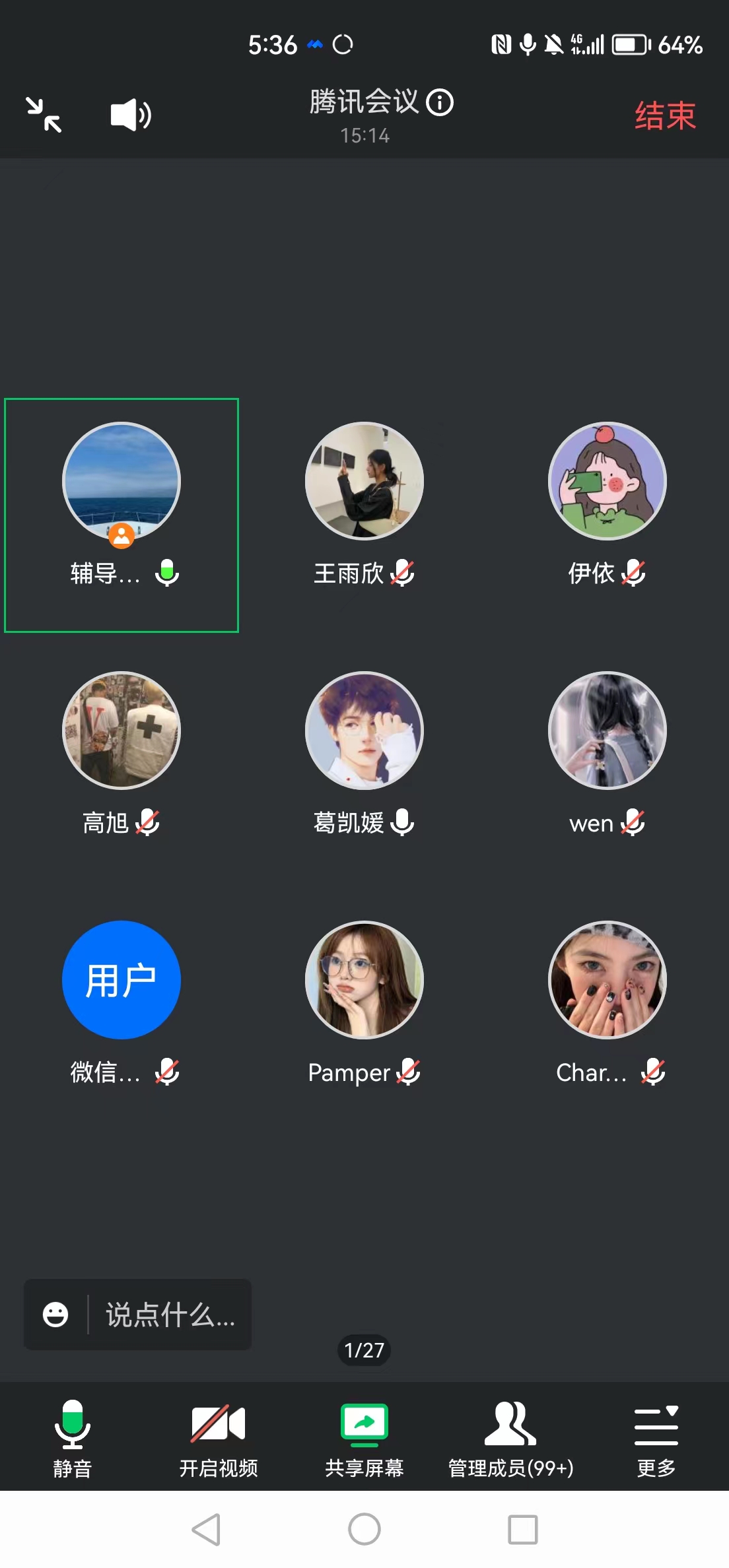
Task: Select participant tile 高旭
Action: point(121,731)
